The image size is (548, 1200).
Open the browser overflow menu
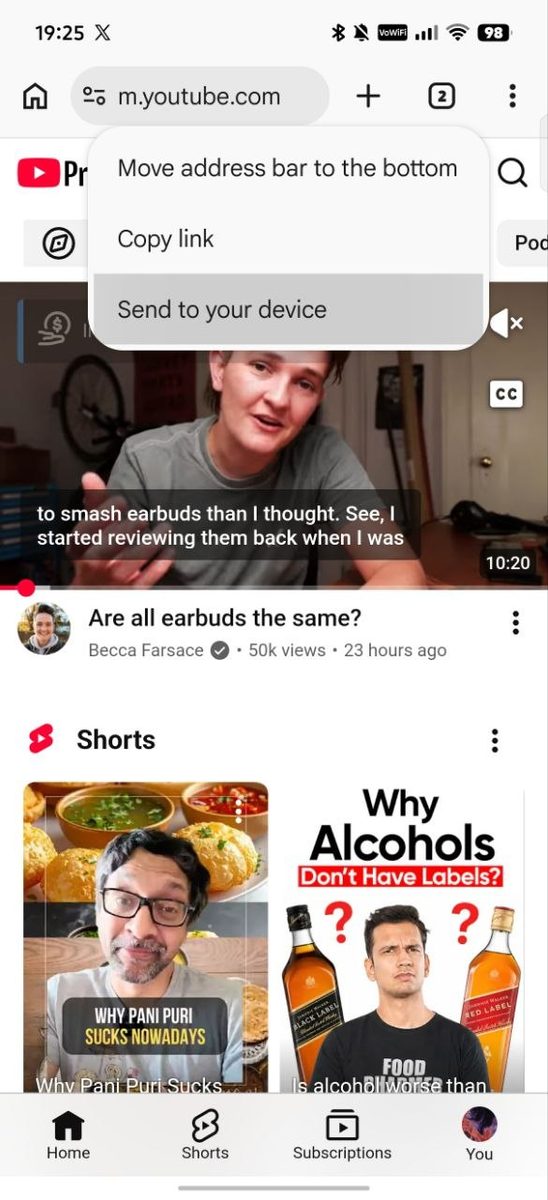512,96
